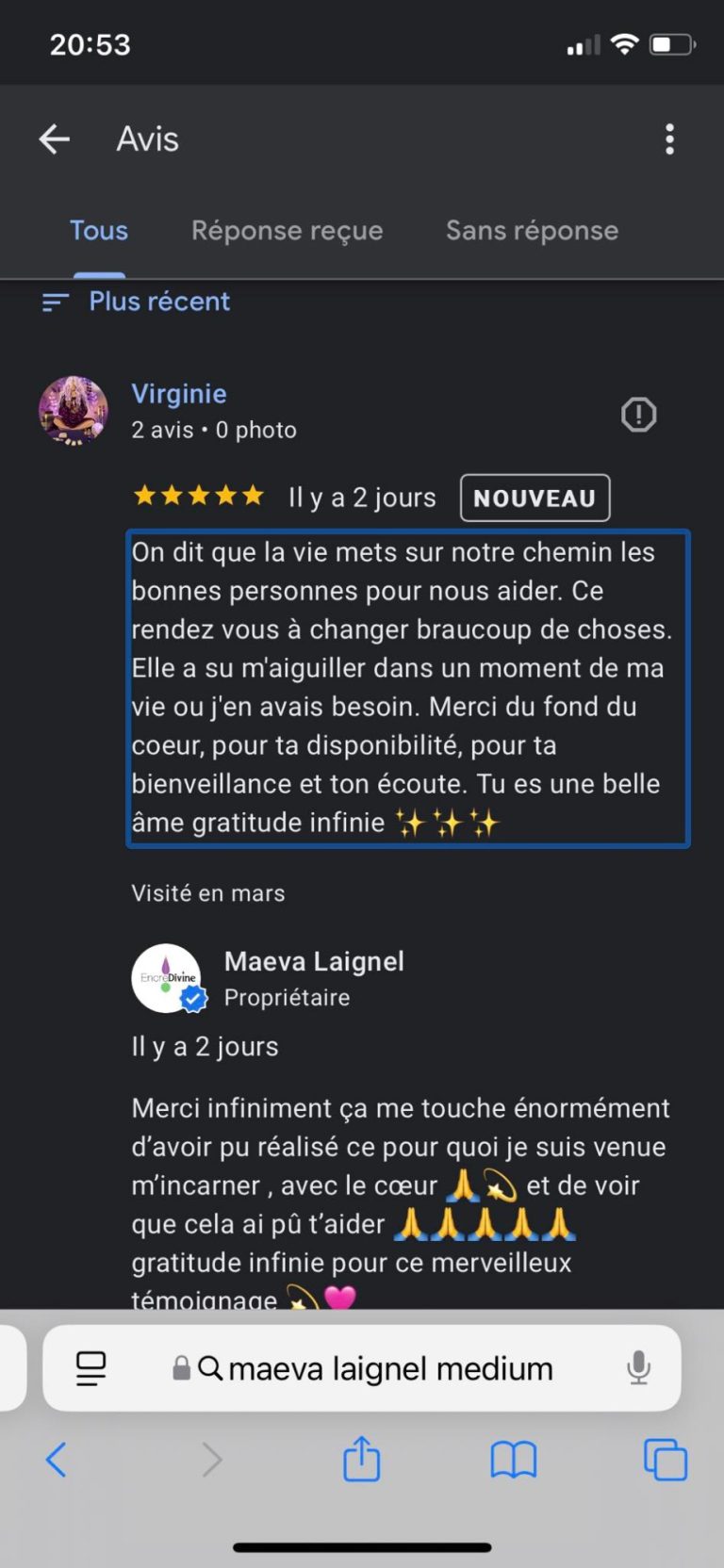Share this page from Safari toolbar
The height and width of the screenshot is (1568, 724).
(361, 1460)
